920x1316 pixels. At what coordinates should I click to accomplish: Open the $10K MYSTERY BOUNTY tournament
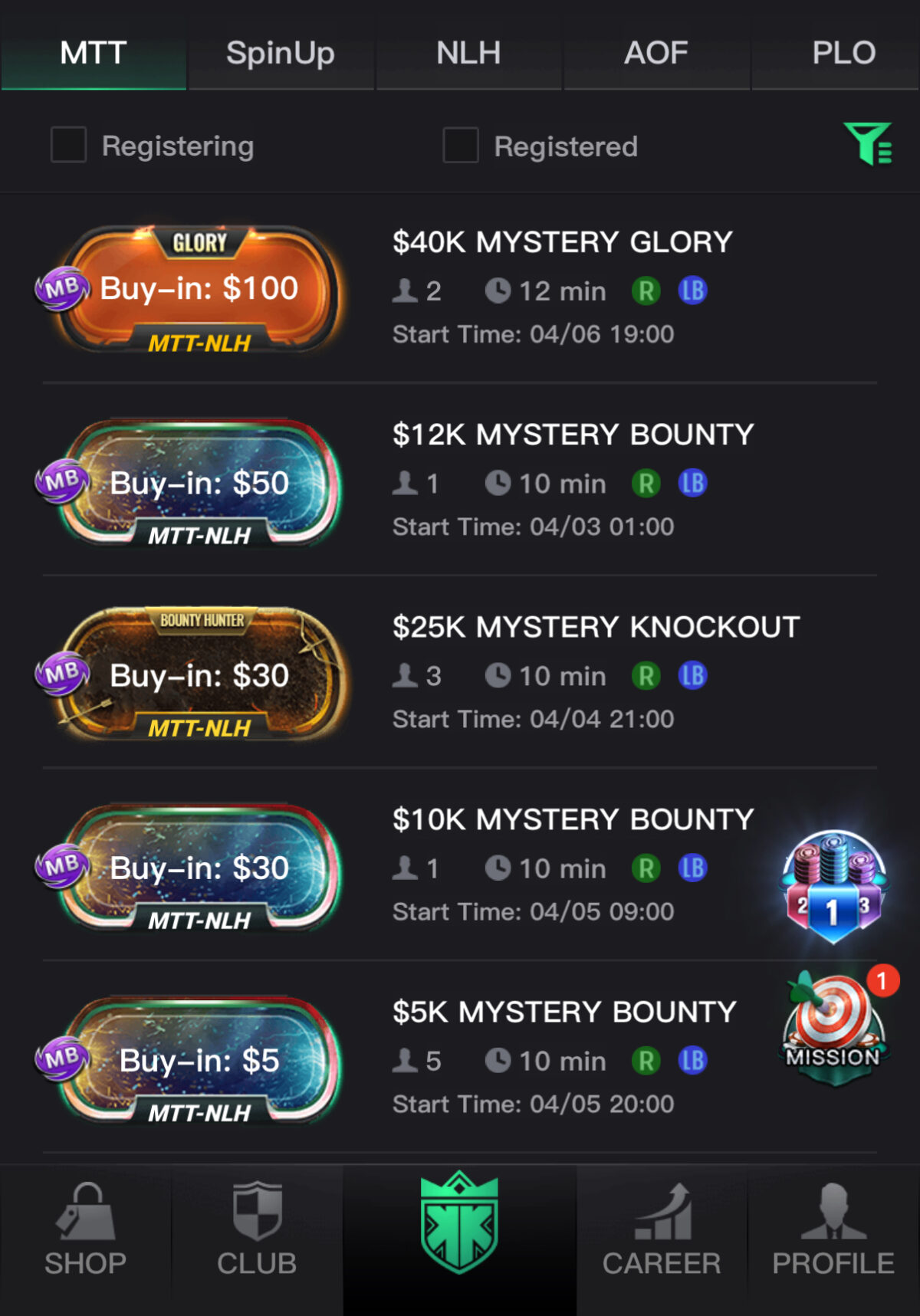(572, 819)
